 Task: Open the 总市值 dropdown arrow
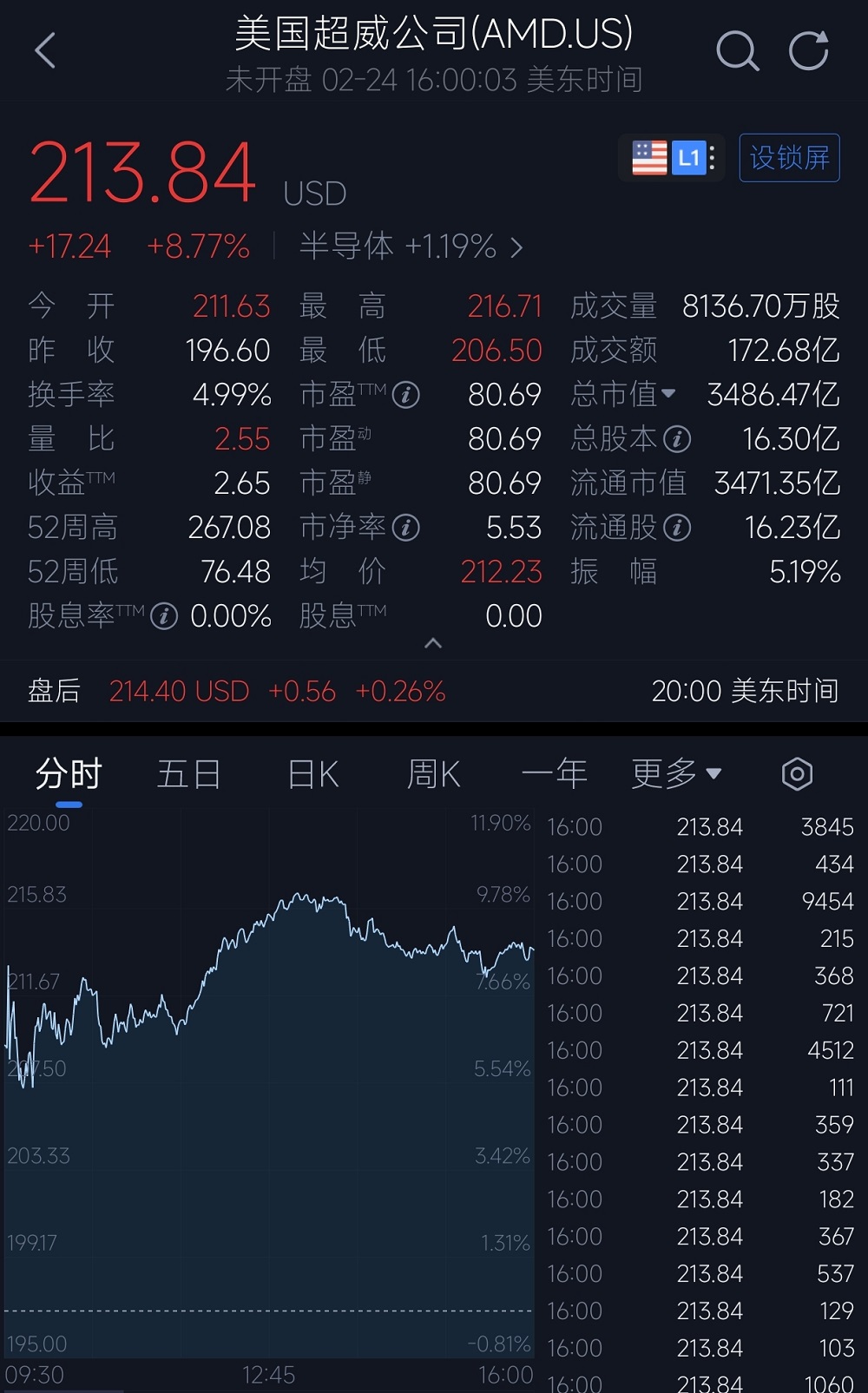click(x=669, y=393)
